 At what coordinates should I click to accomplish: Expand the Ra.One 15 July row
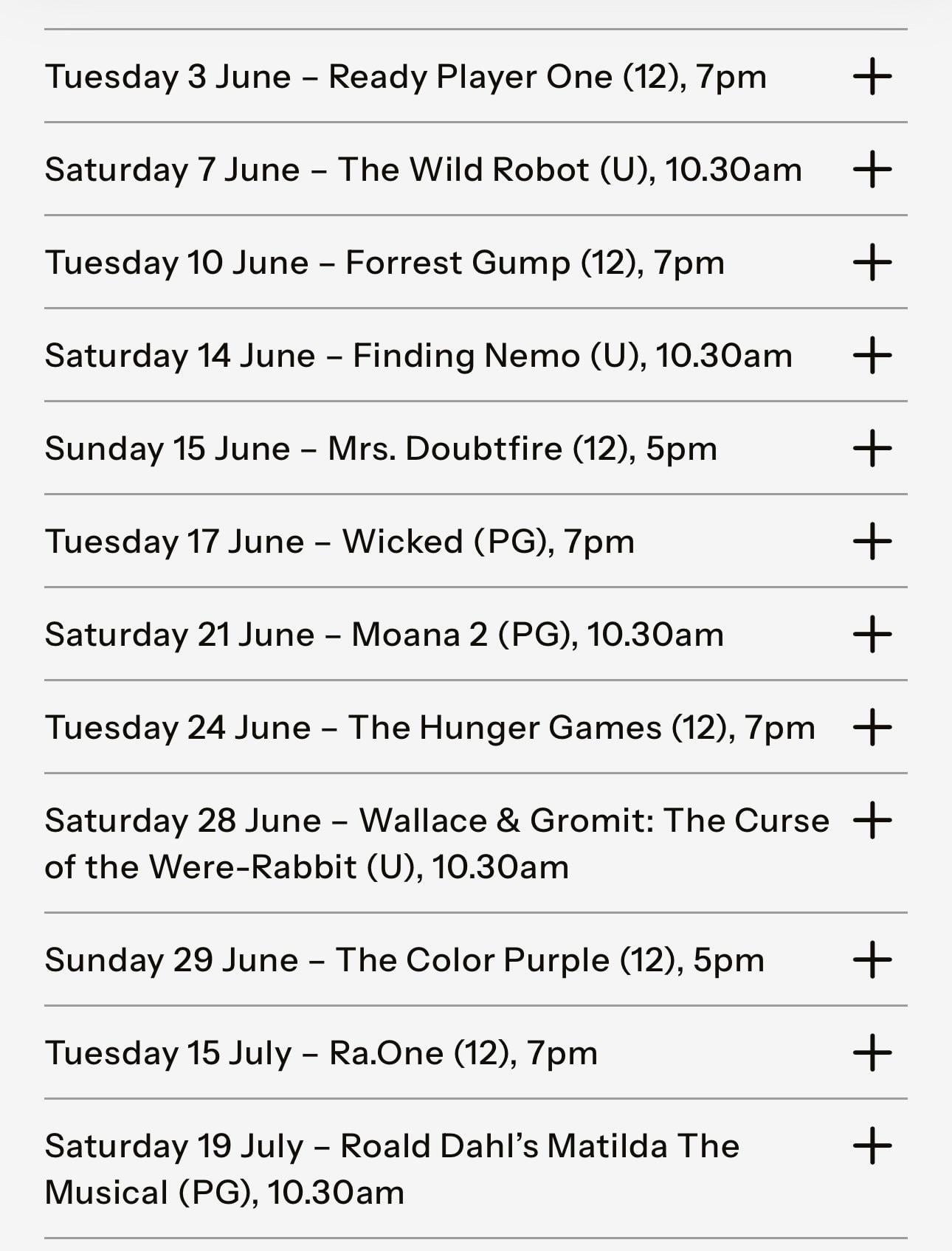872,1053
